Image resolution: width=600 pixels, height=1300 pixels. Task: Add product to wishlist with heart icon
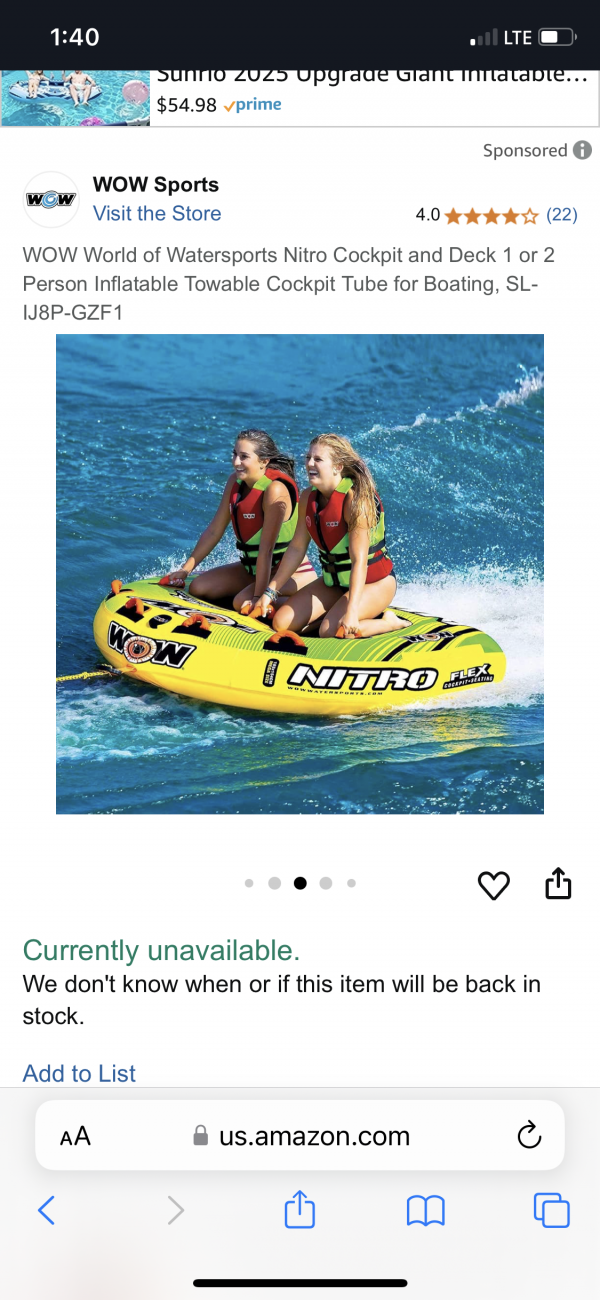[x=494, y=885]
